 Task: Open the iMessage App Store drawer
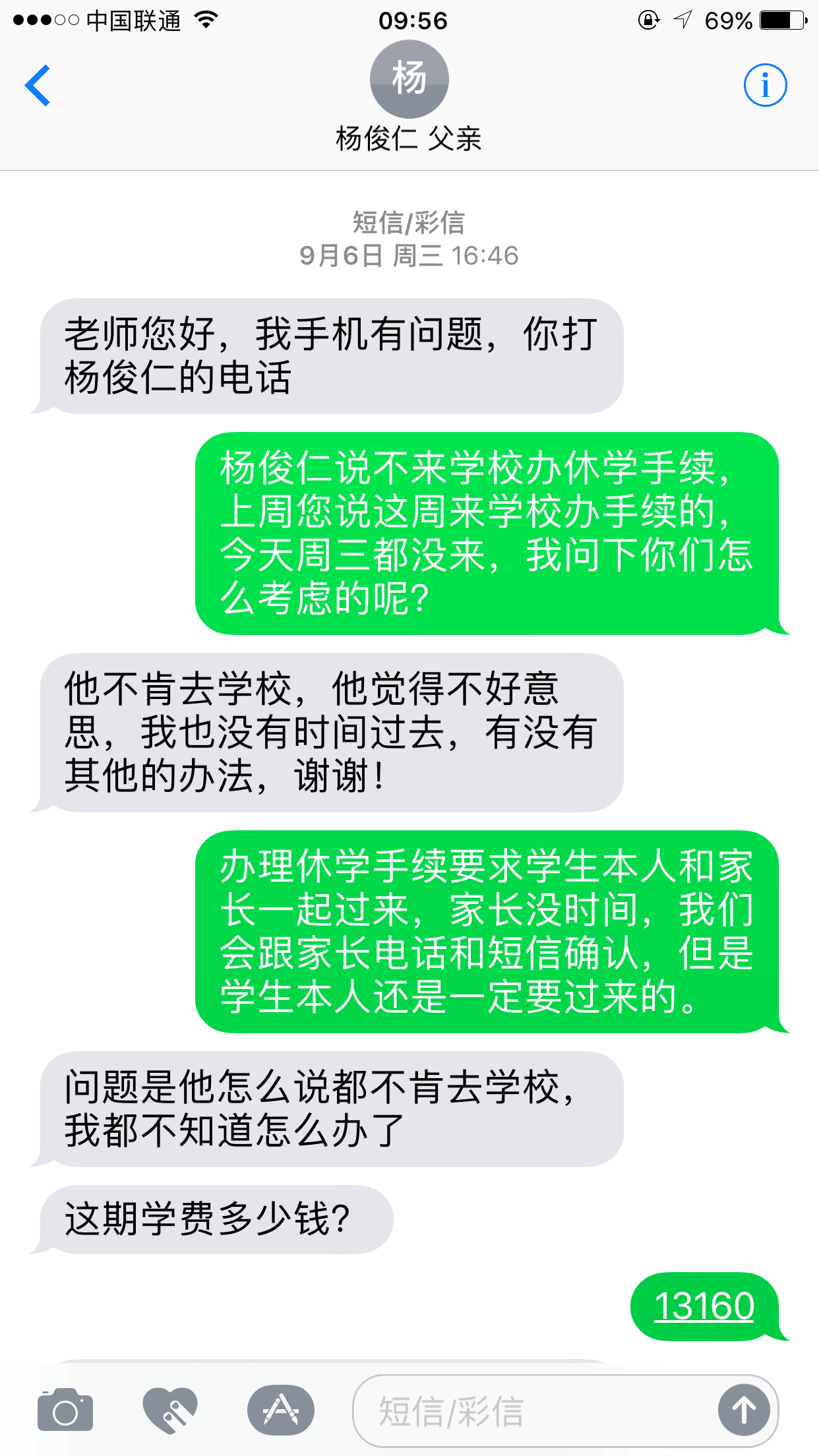(x=281, y=1410)
